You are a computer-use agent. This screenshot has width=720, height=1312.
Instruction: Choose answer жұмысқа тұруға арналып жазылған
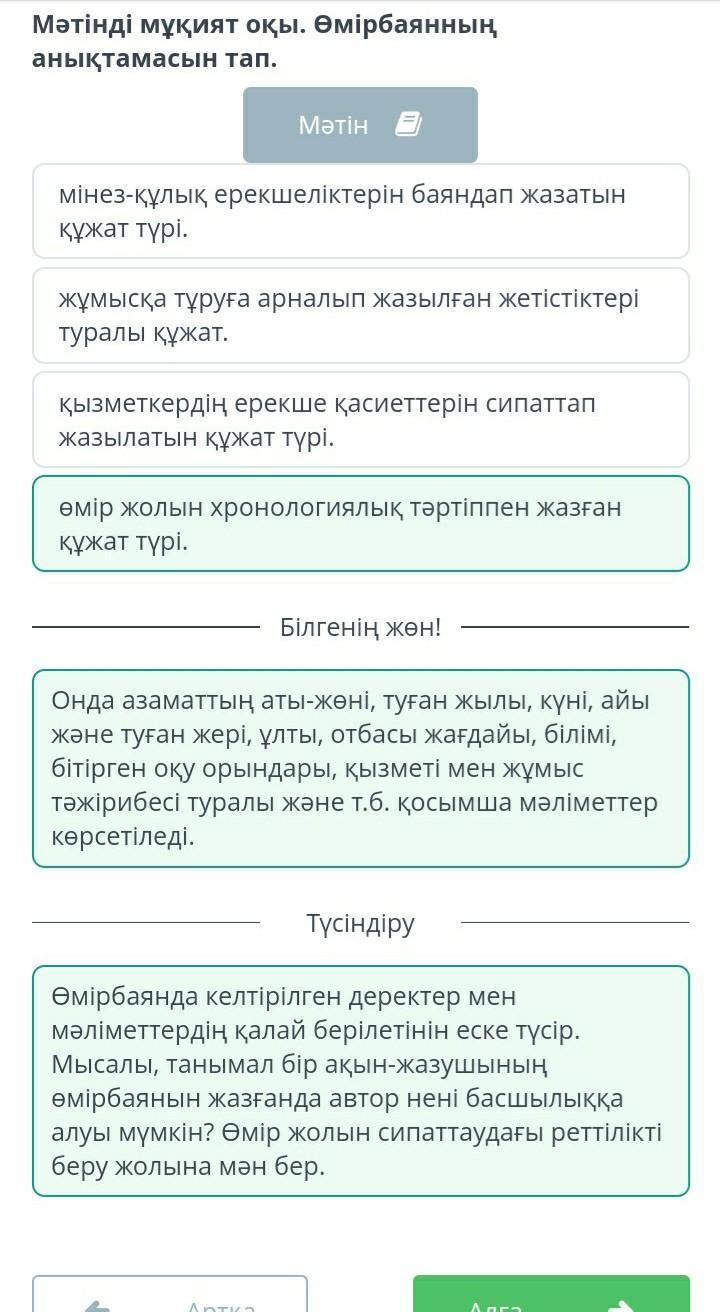pyautogui.click(x=361, y=315)
